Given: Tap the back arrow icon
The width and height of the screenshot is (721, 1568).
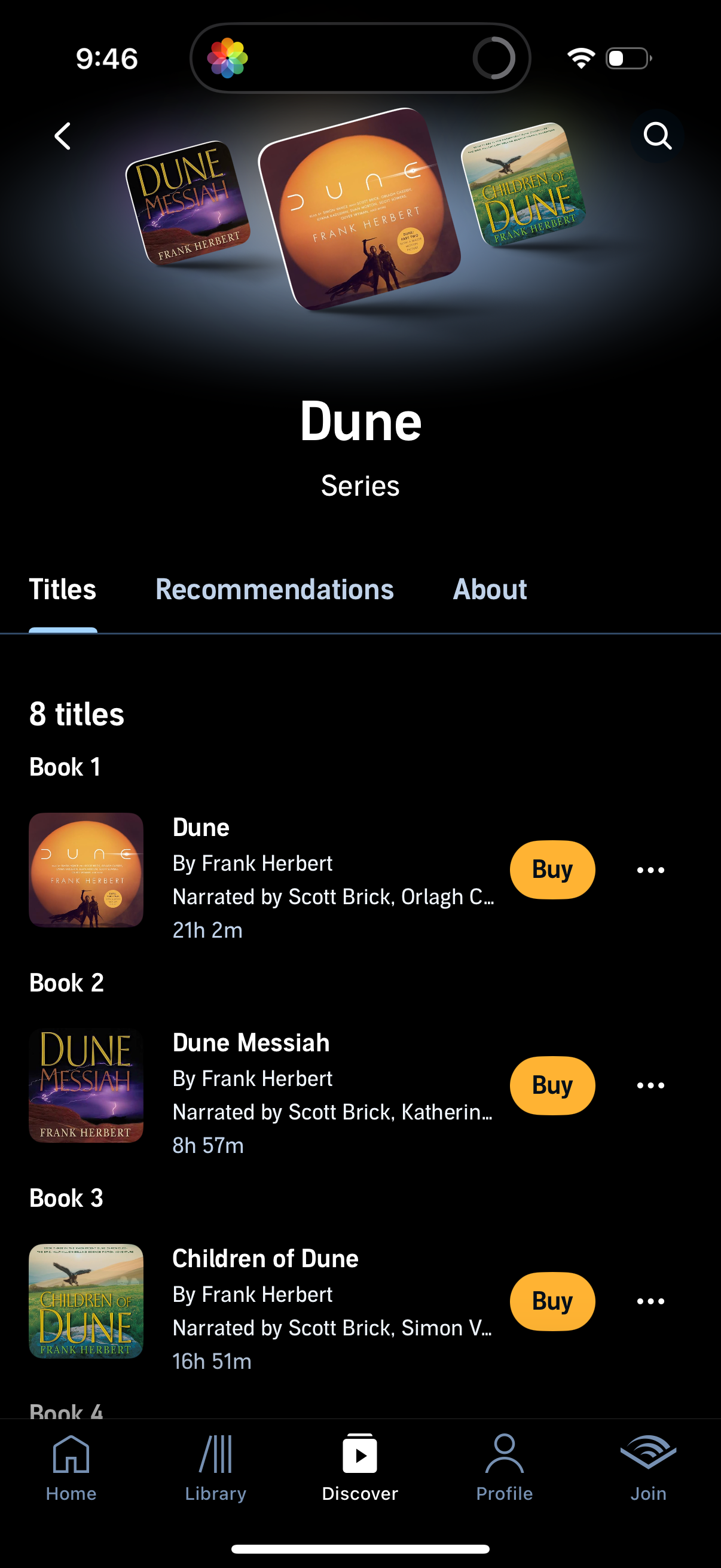Looking at the screenshot, I should [x=62, y=136].
